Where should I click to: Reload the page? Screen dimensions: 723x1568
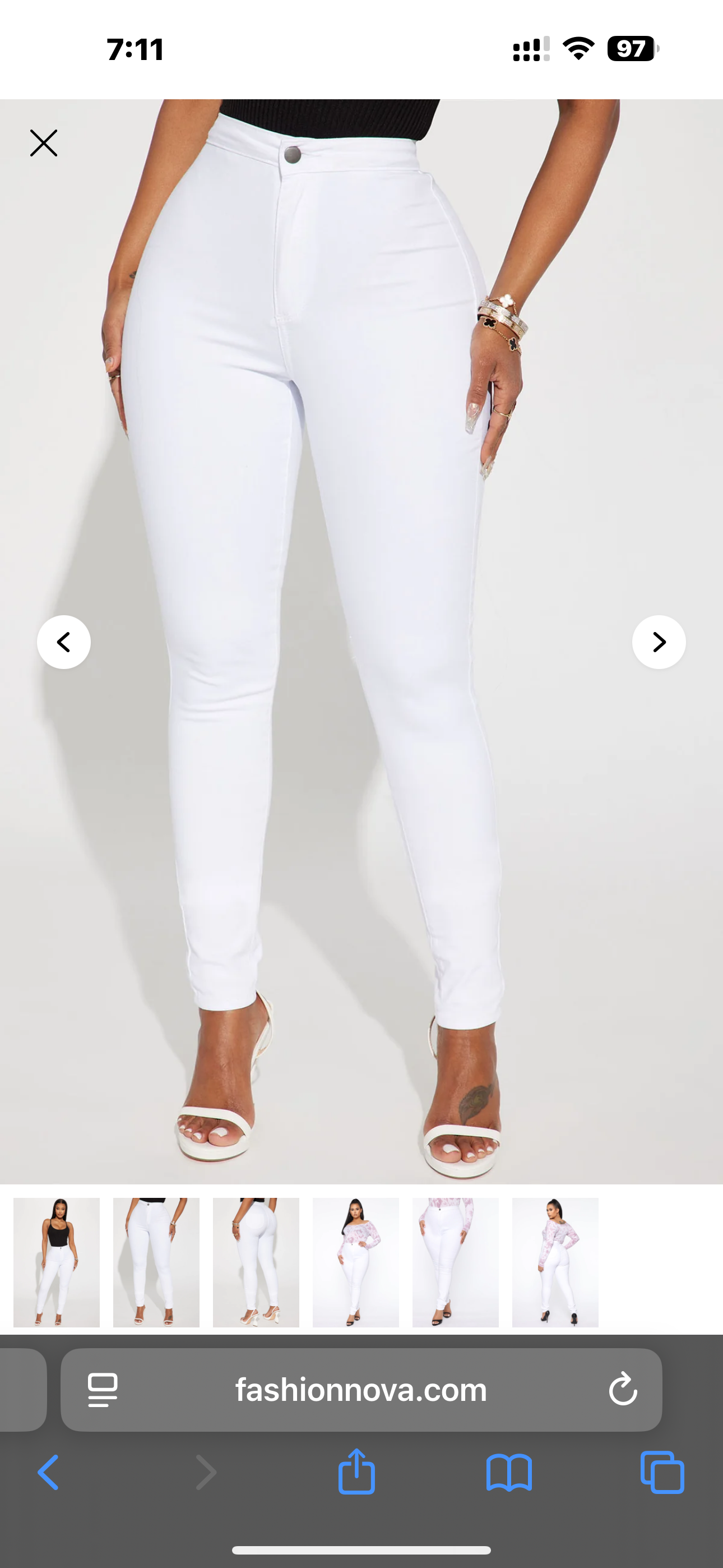623,1390
